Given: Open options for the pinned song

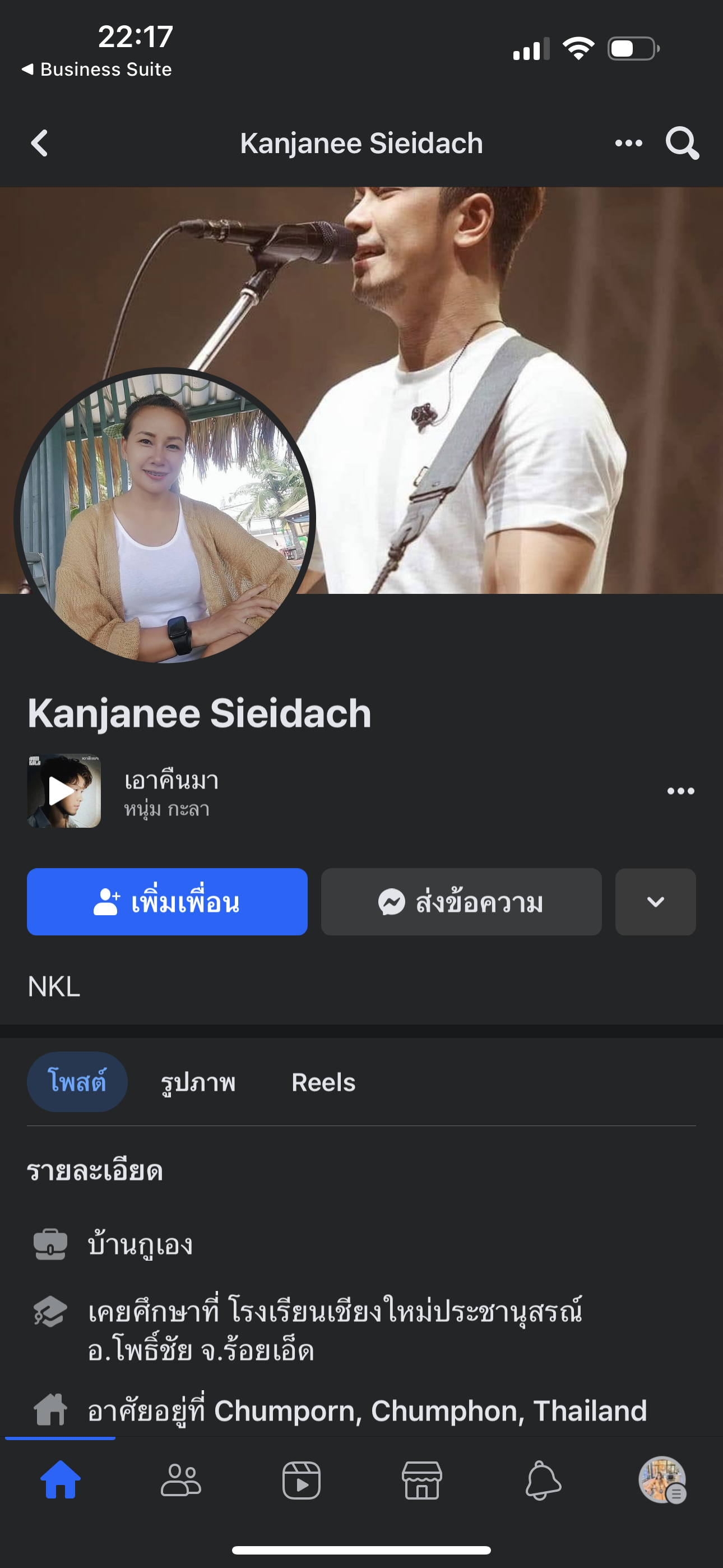Looking at the screenshot, I should click(x=680, y=791).
